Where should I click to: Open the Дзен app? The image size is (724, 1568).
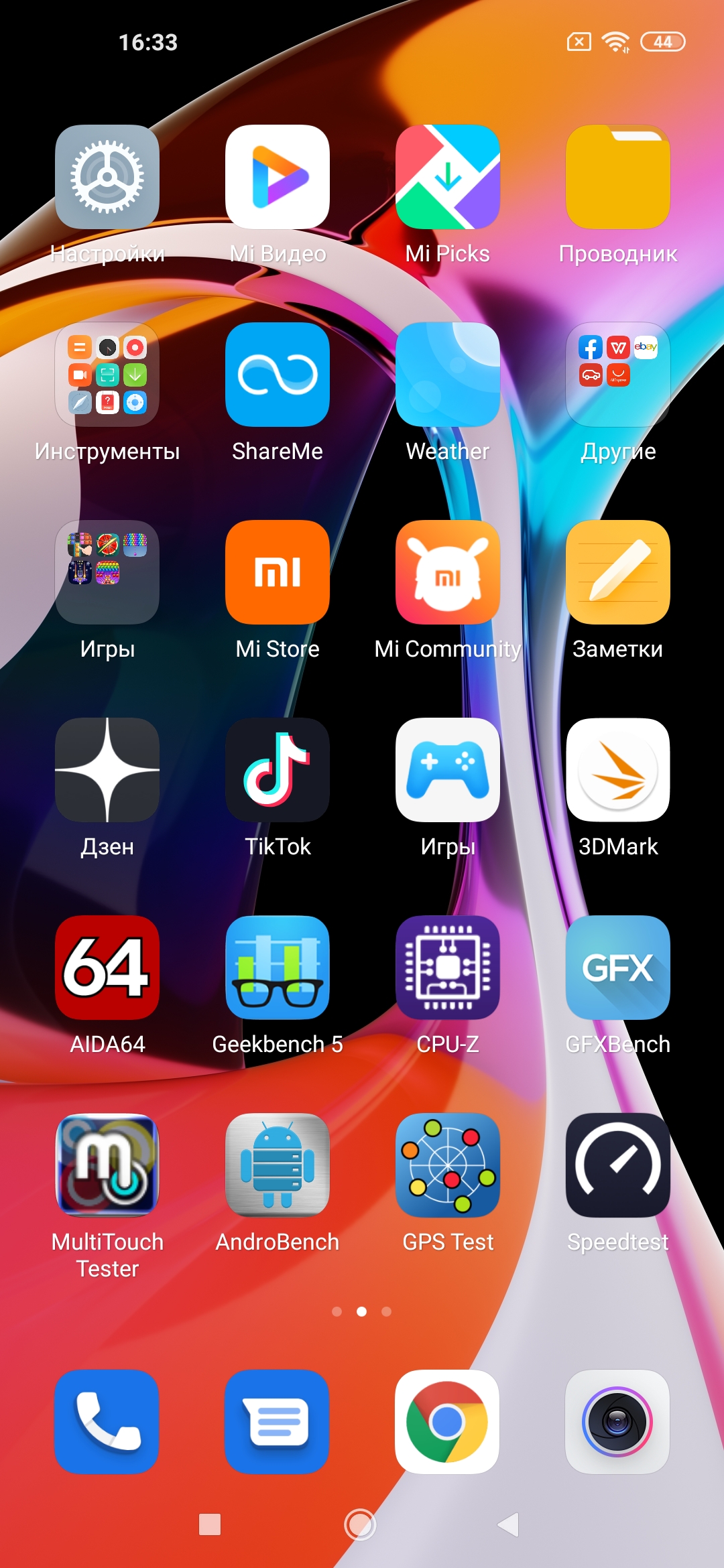click(x=107, y=770)
